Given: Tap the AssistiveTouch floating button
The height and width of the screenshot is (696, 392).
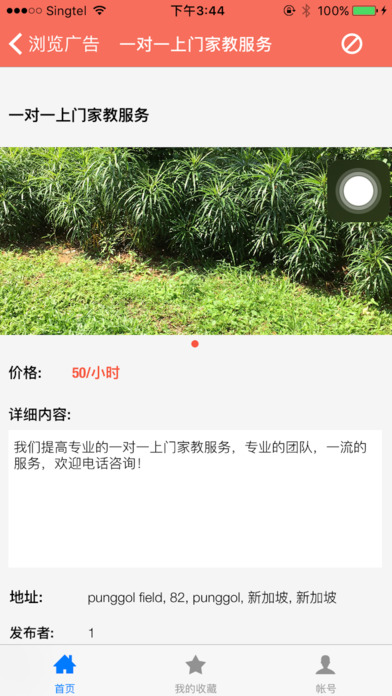Looking at the screenshot, I should coord(358,190).
